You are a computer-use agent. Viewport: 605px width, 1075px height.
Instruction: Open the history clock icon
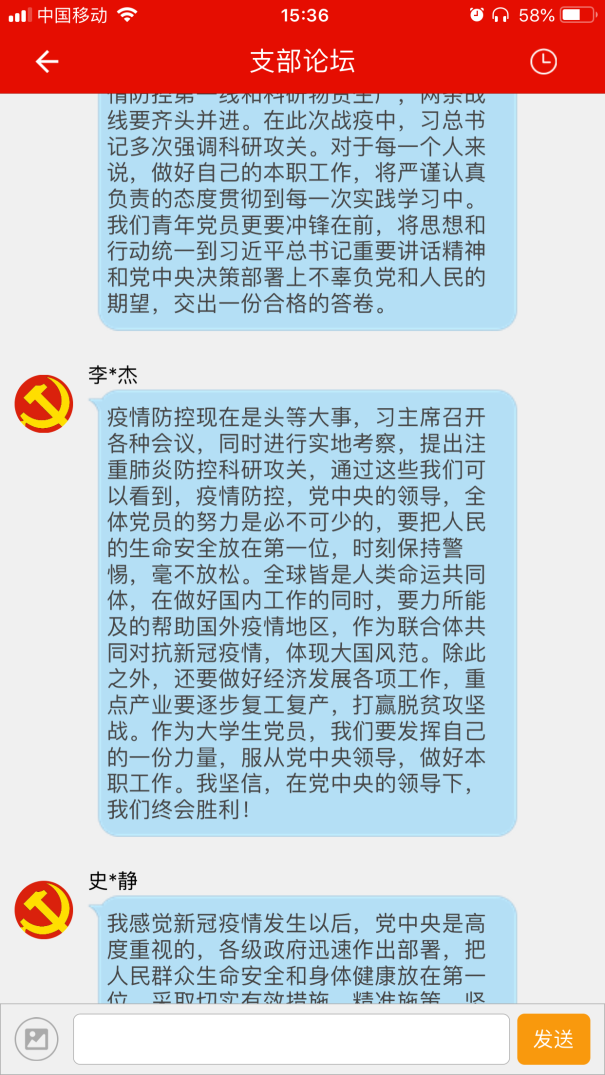coord(543,62)
